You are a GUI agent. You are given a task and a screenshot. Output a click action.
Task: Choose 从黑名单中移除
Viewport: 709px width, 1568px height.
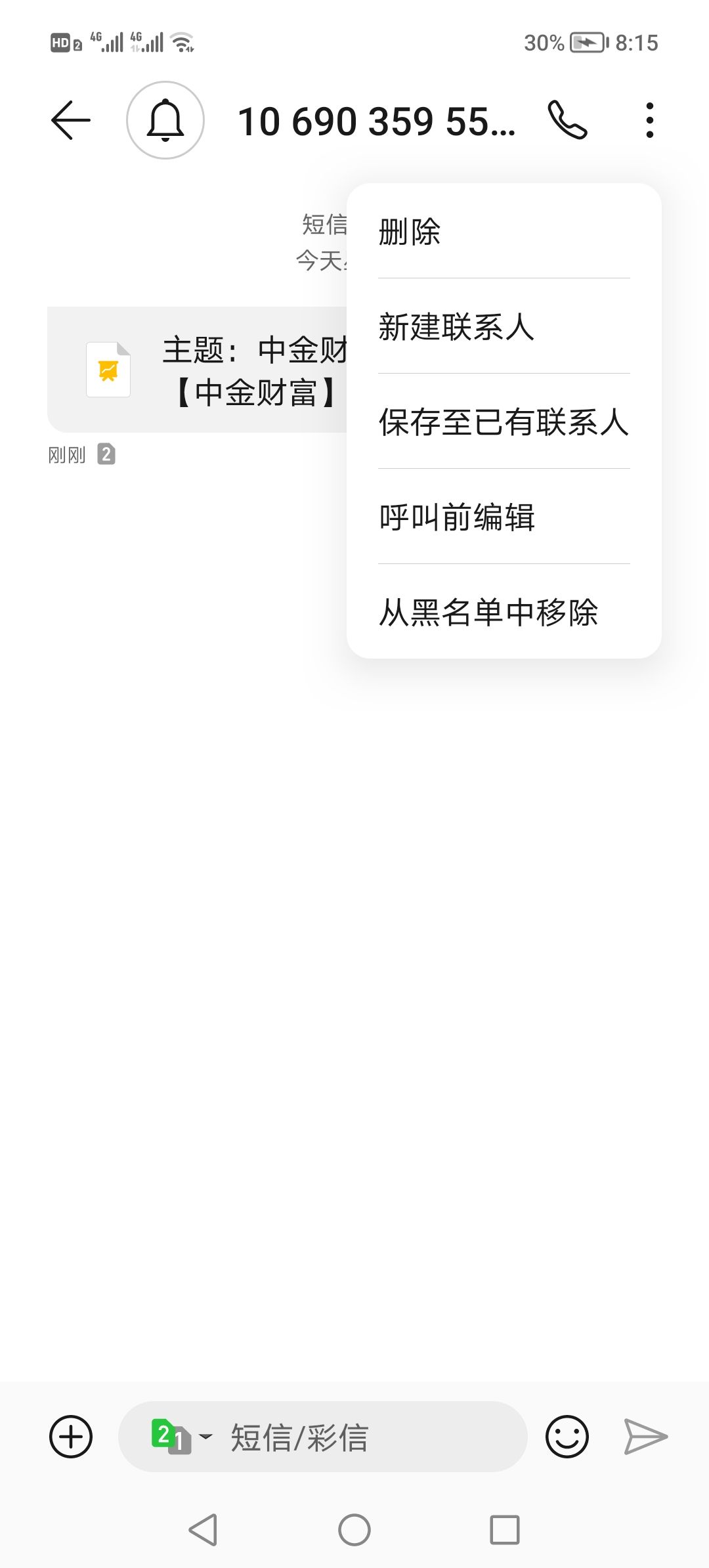pyautogui.click(x=503, y=612)
